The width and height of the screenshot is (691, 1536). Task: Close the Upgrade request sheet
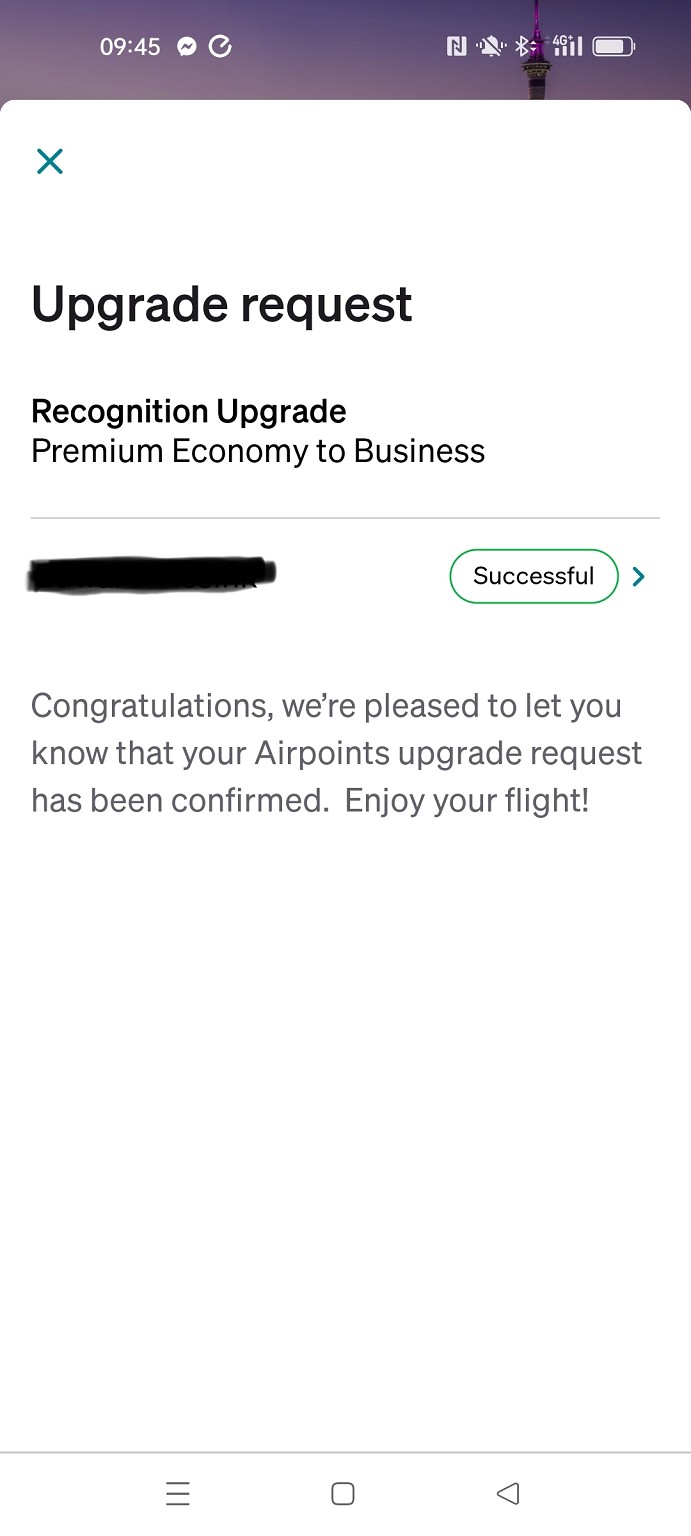tap(50, 161)
